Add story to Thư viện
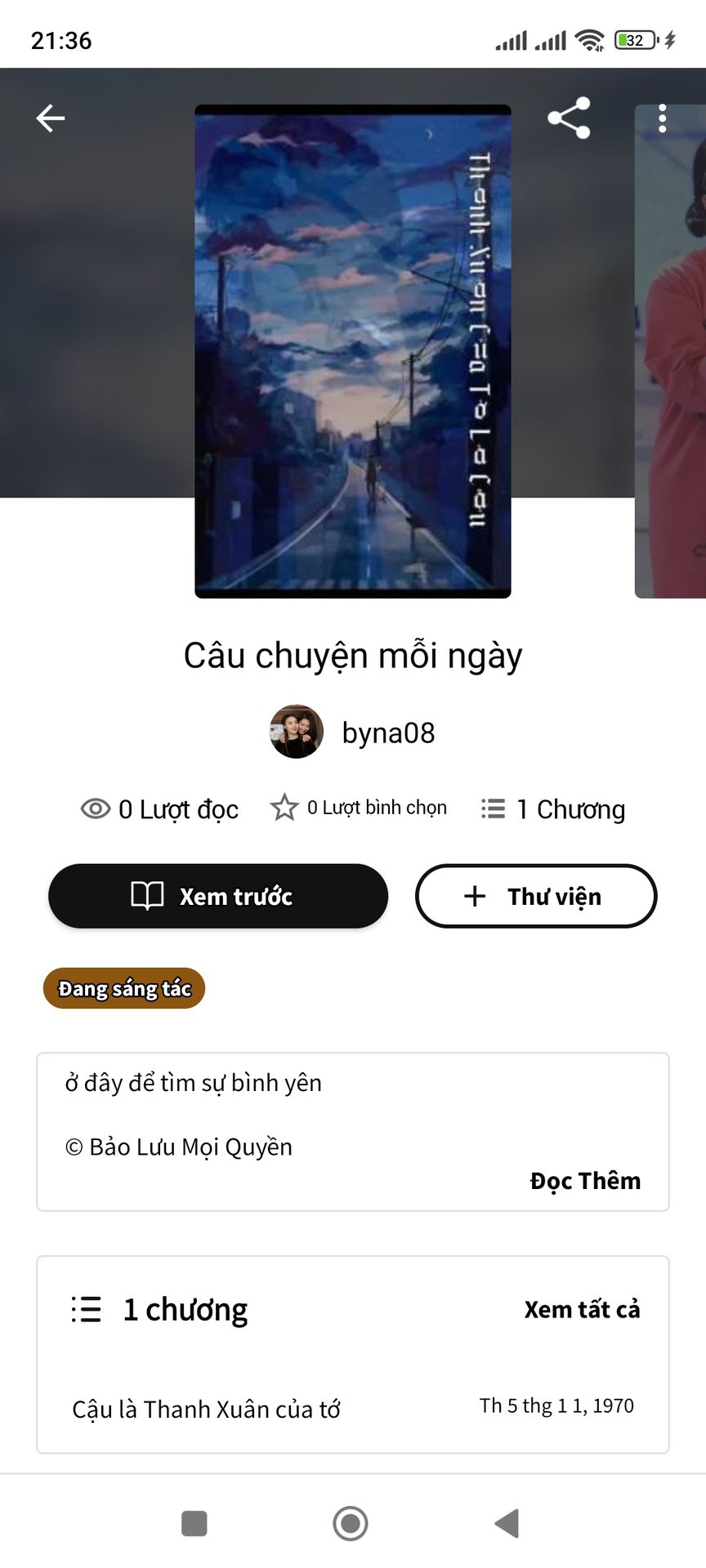This screenshot has width=706, height=1568. click(x=536, y=896)
